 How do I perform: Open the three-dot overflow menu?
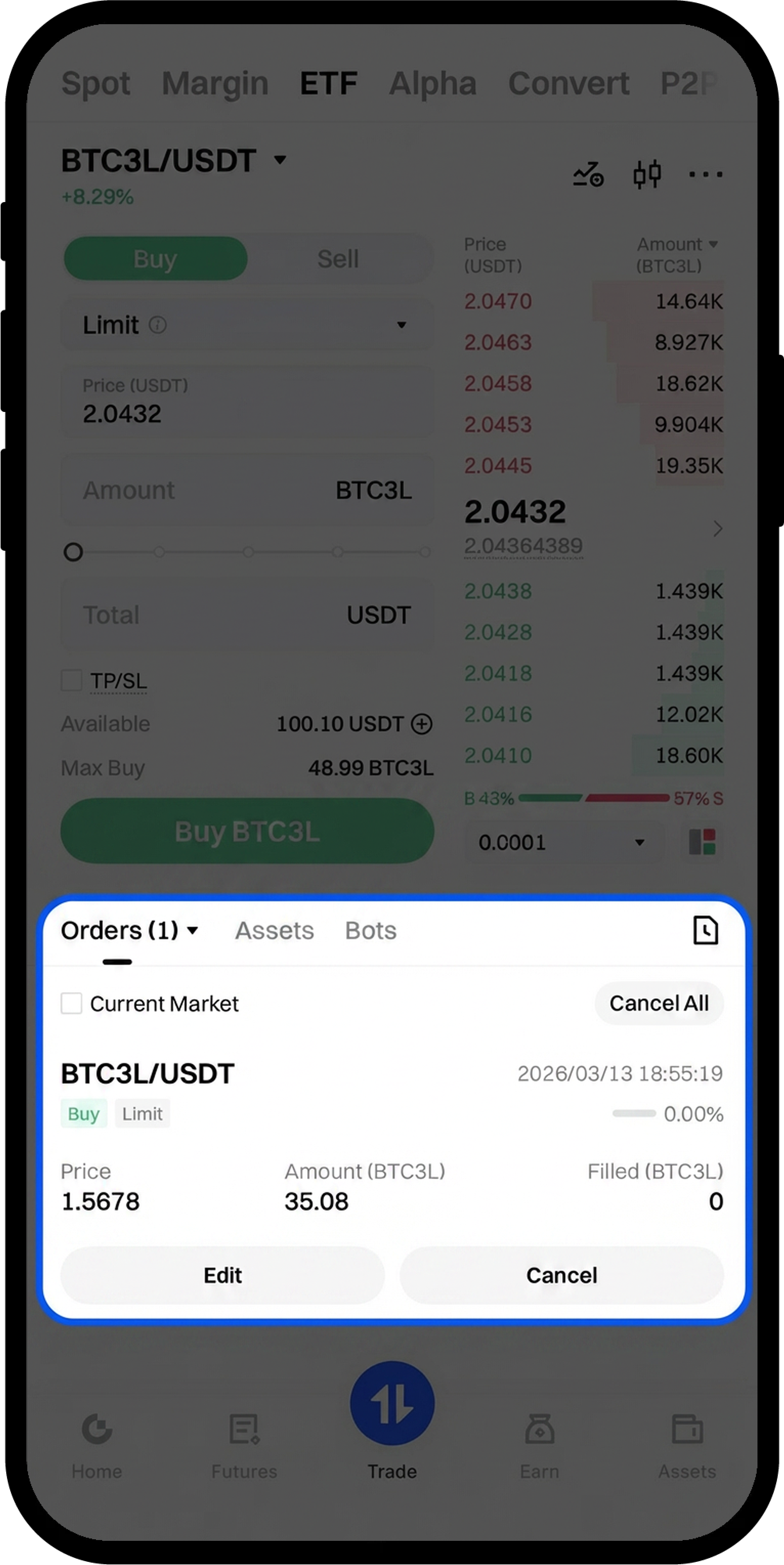click(x=705, y=174)
